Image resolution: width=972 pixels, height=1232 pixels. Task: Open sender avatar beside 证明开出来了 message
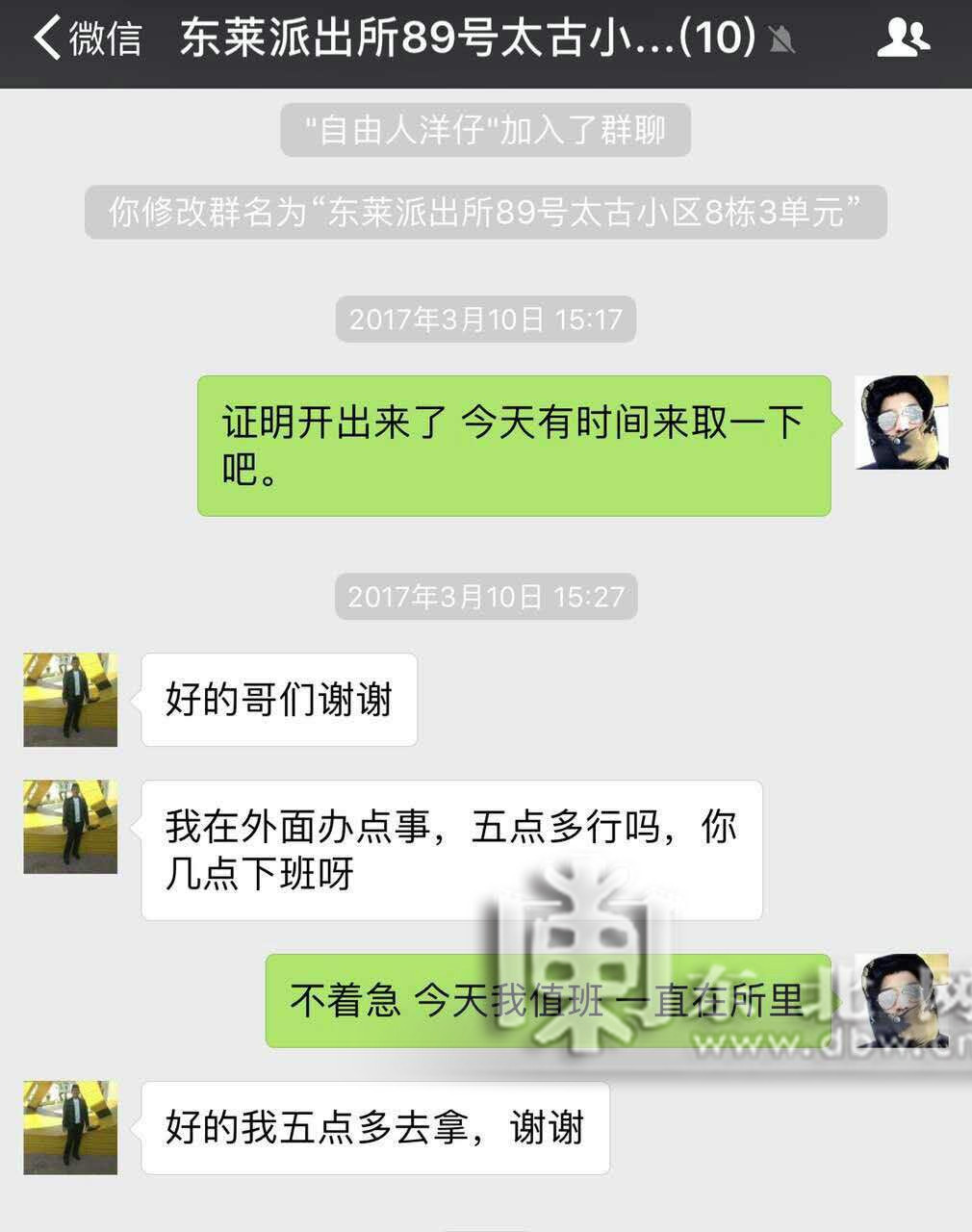point(902,423)
